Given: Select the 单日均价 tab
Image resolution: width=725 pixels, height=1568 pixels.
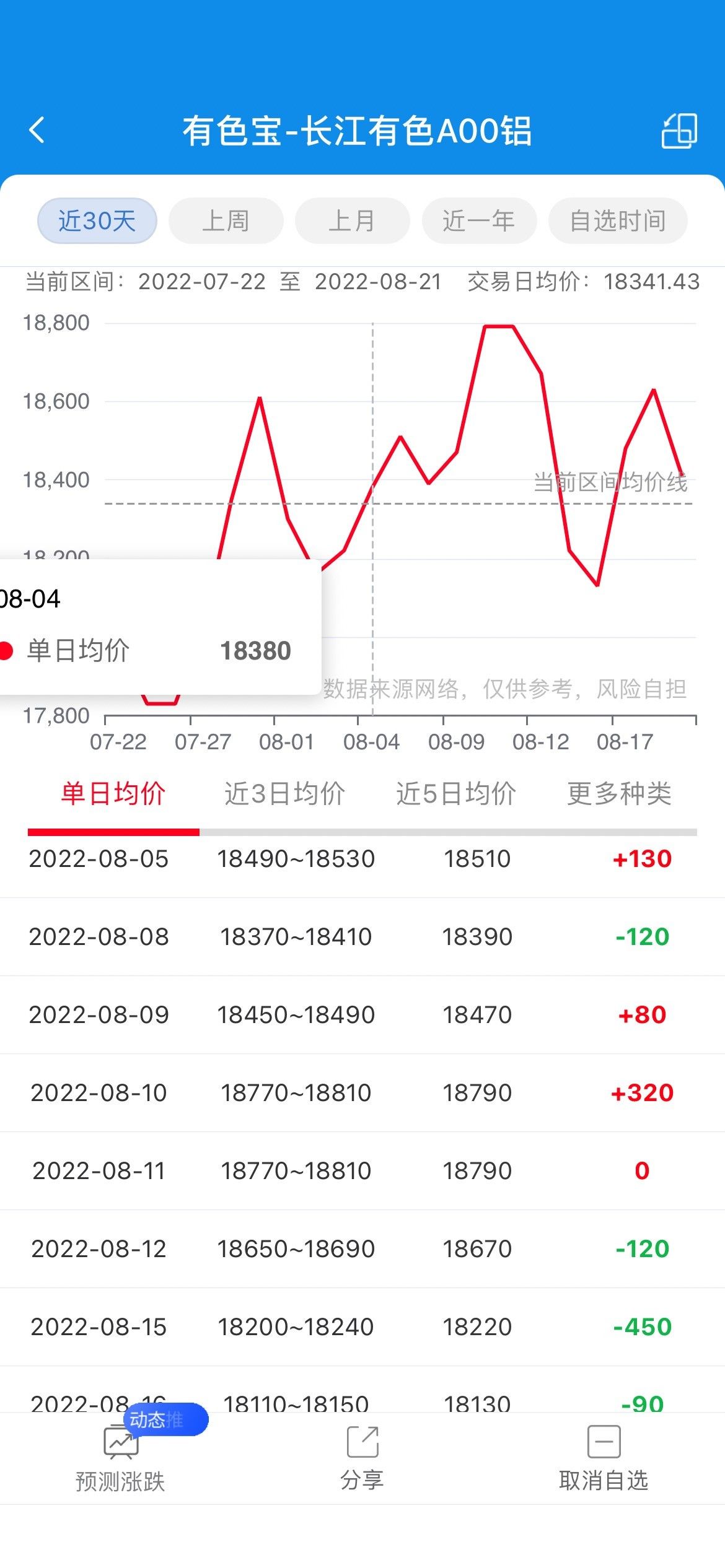Looking at the screenshot, I should coord(113,794).
